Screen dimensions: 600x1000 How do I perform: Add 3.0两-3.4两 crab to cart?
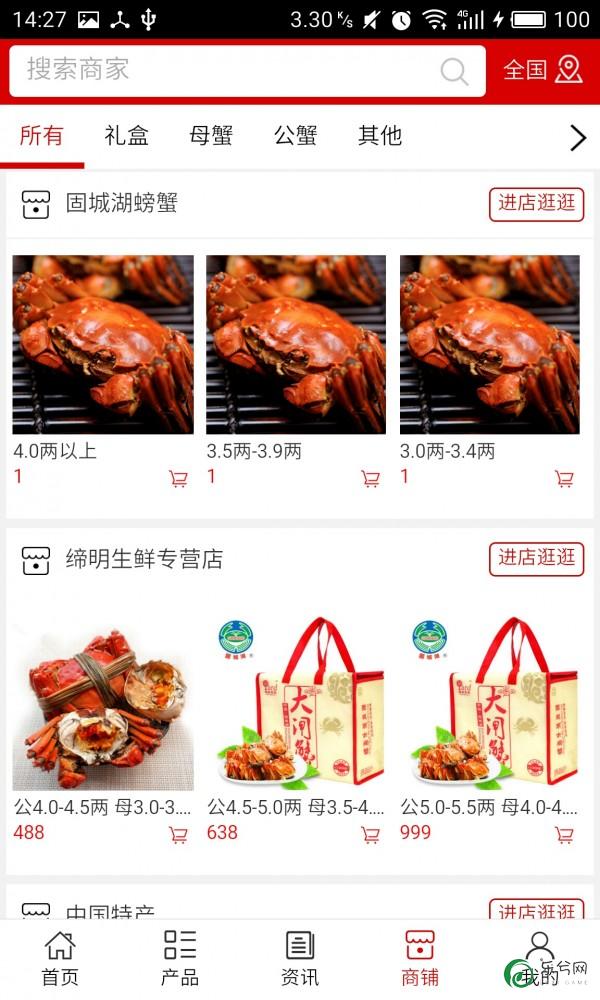(x=565, y=479)
